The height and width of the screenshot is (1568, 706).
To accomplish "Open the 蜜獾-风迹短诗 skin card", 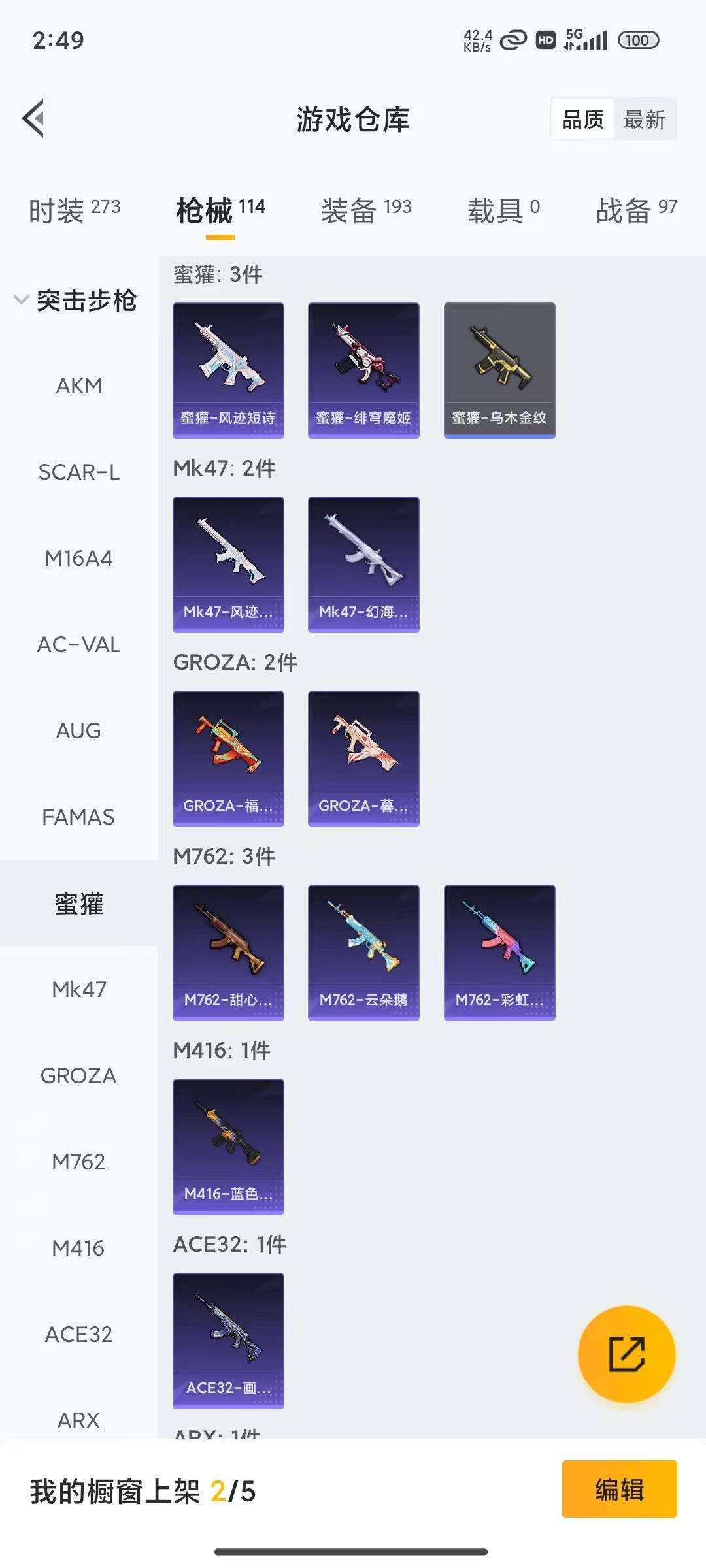I will coord(228,369).
